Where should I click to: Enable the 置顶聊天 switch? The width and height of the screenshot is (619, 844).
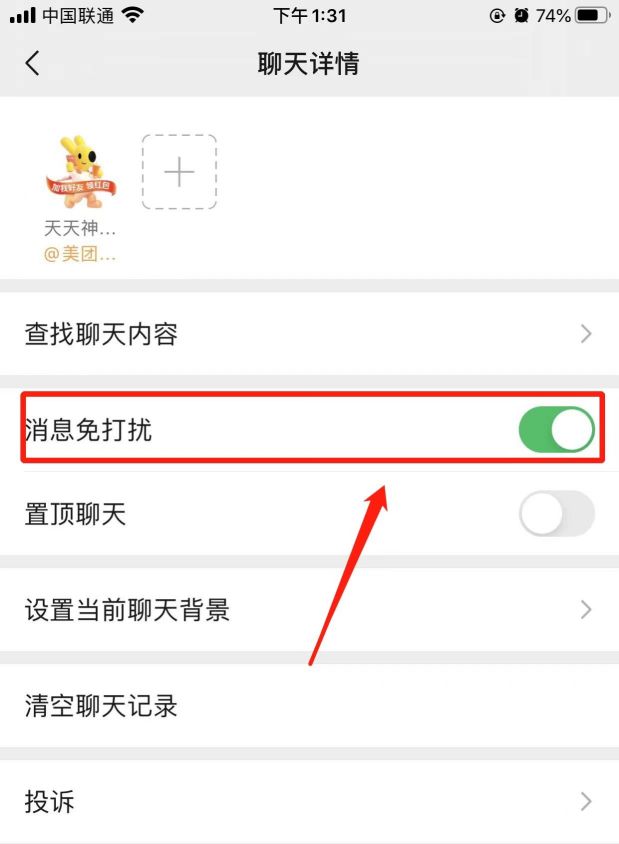556,515
